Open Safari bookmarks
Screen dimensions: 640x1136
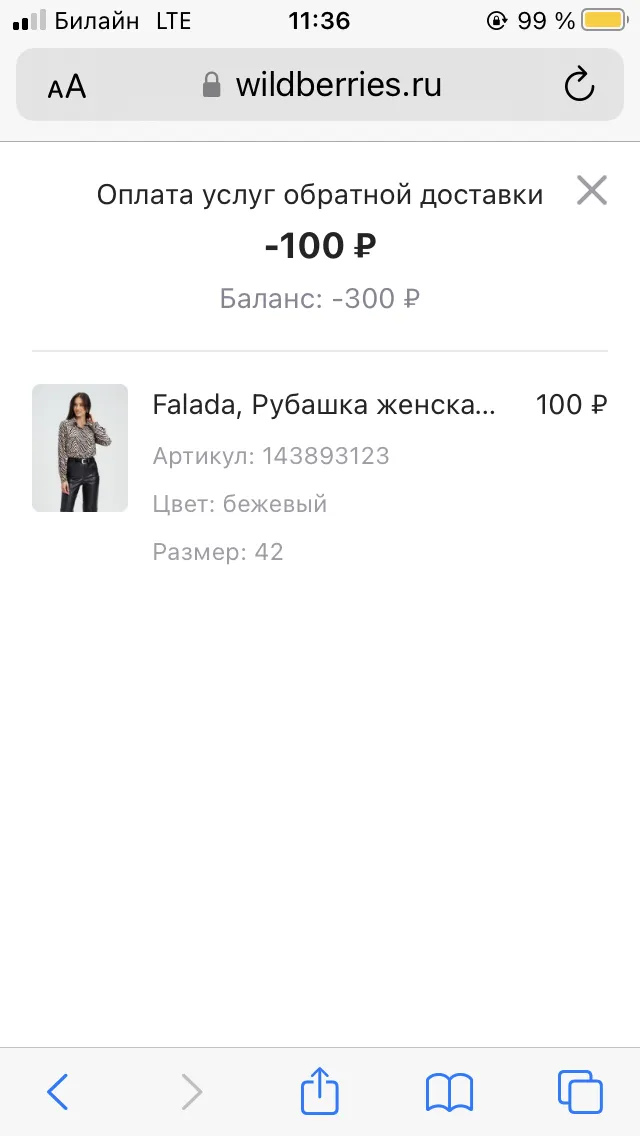[449, 1092]
